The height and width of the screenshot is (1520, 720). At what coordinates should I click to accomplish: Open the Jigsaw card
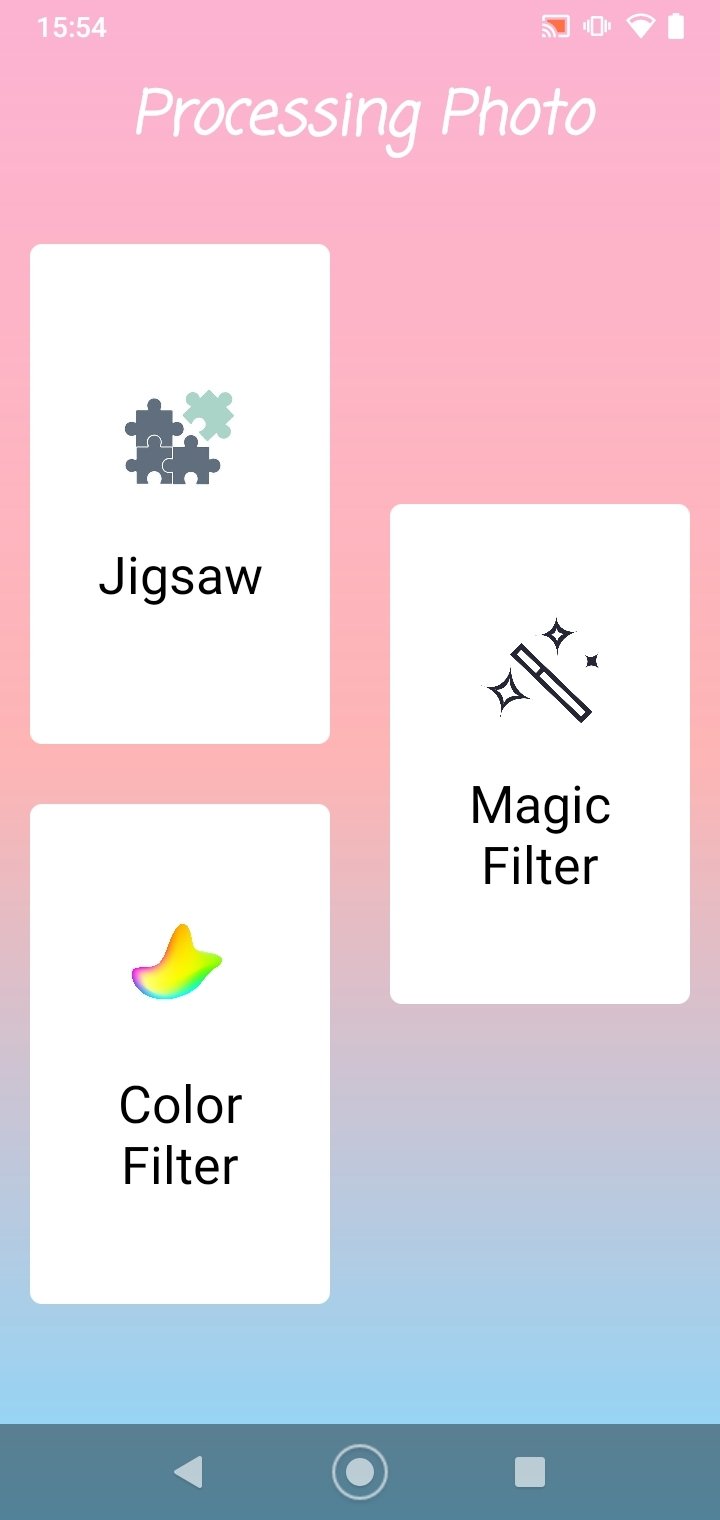click(180, 494)
